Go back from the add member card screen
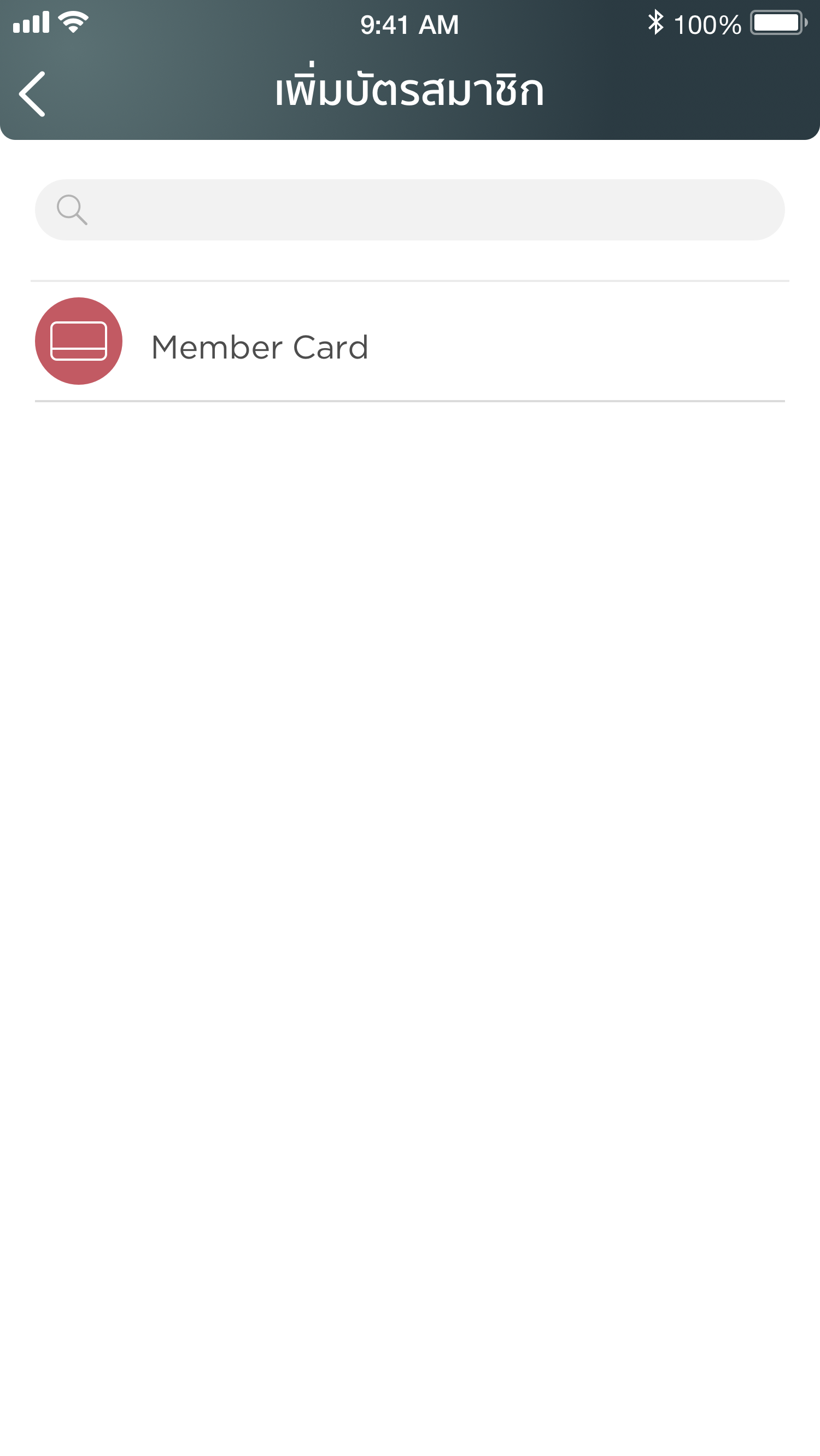 (32, 94)
